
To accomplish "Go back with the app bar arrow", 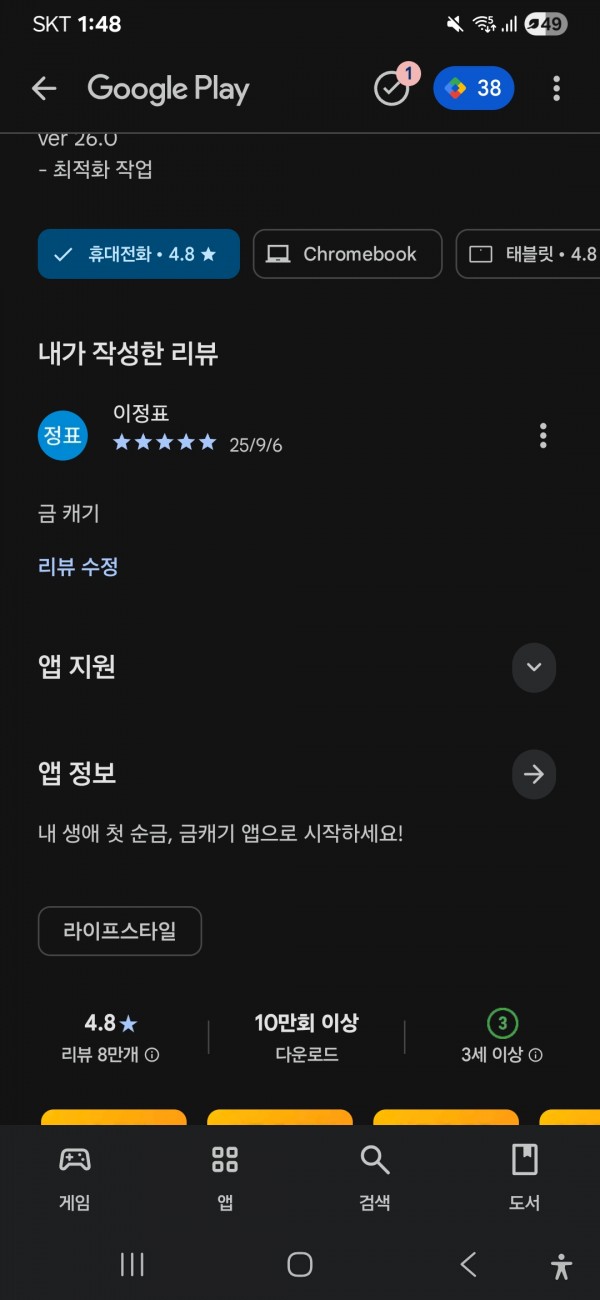I will (44, 89).
